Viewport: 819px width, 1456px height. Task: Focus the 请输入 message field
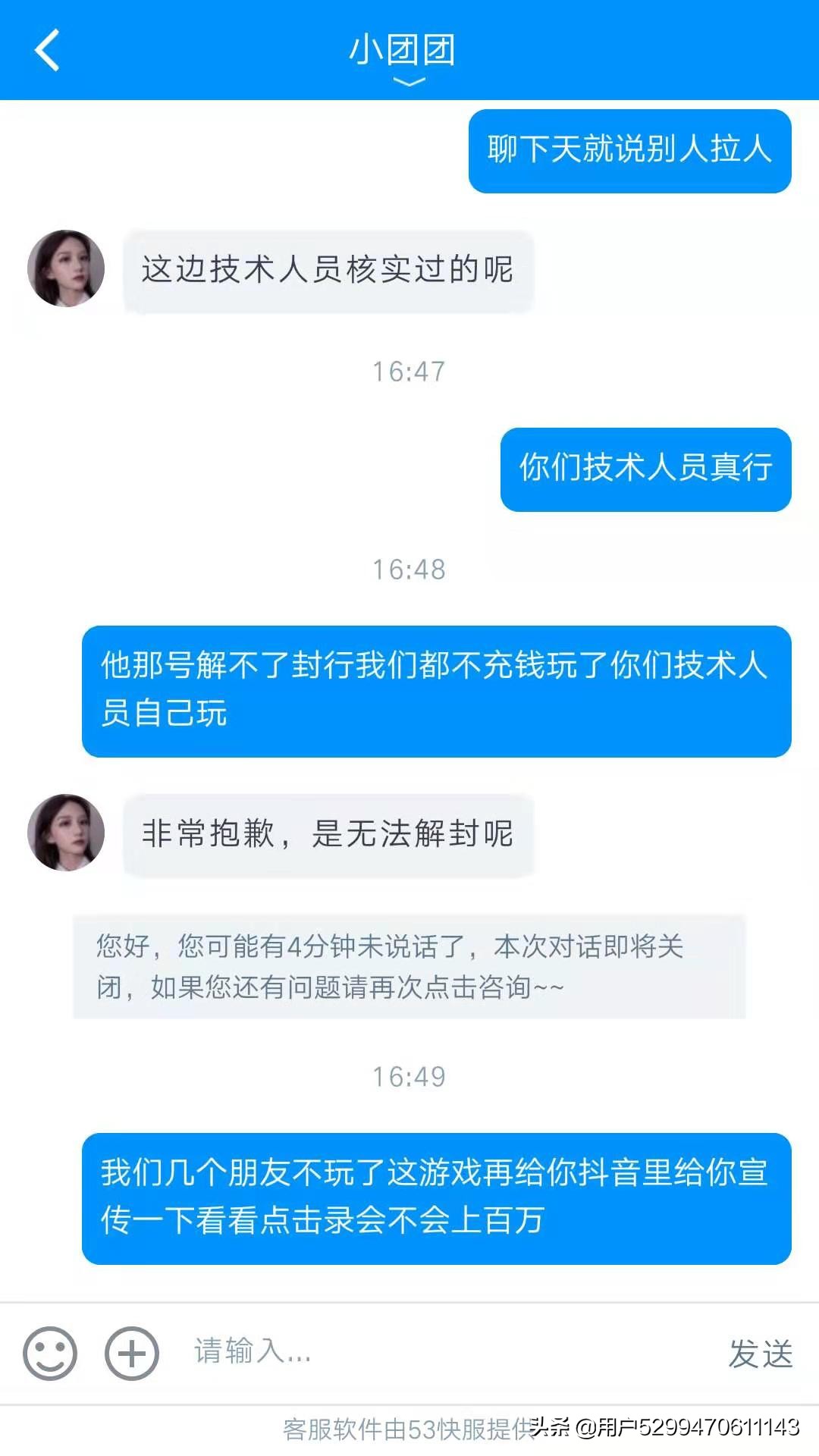[440, 1351]
